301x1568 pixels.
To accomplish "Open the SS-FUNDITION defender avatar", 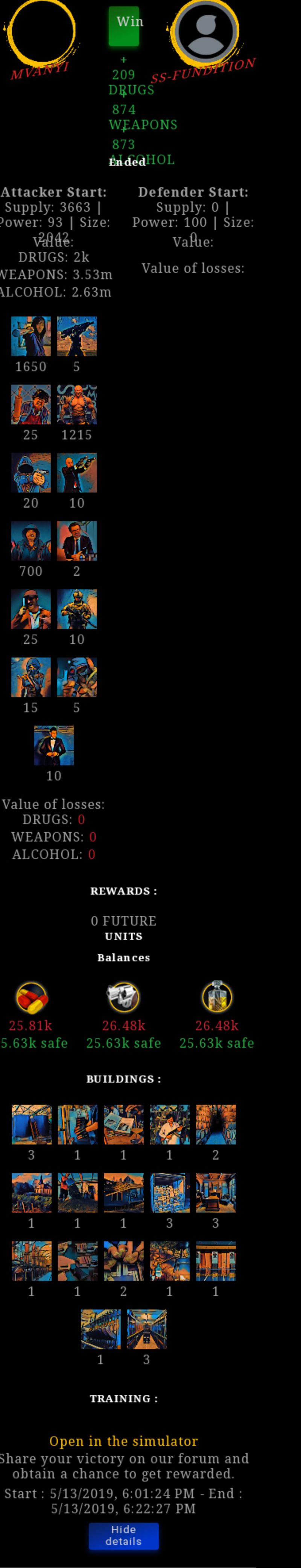I will [205, 30].
